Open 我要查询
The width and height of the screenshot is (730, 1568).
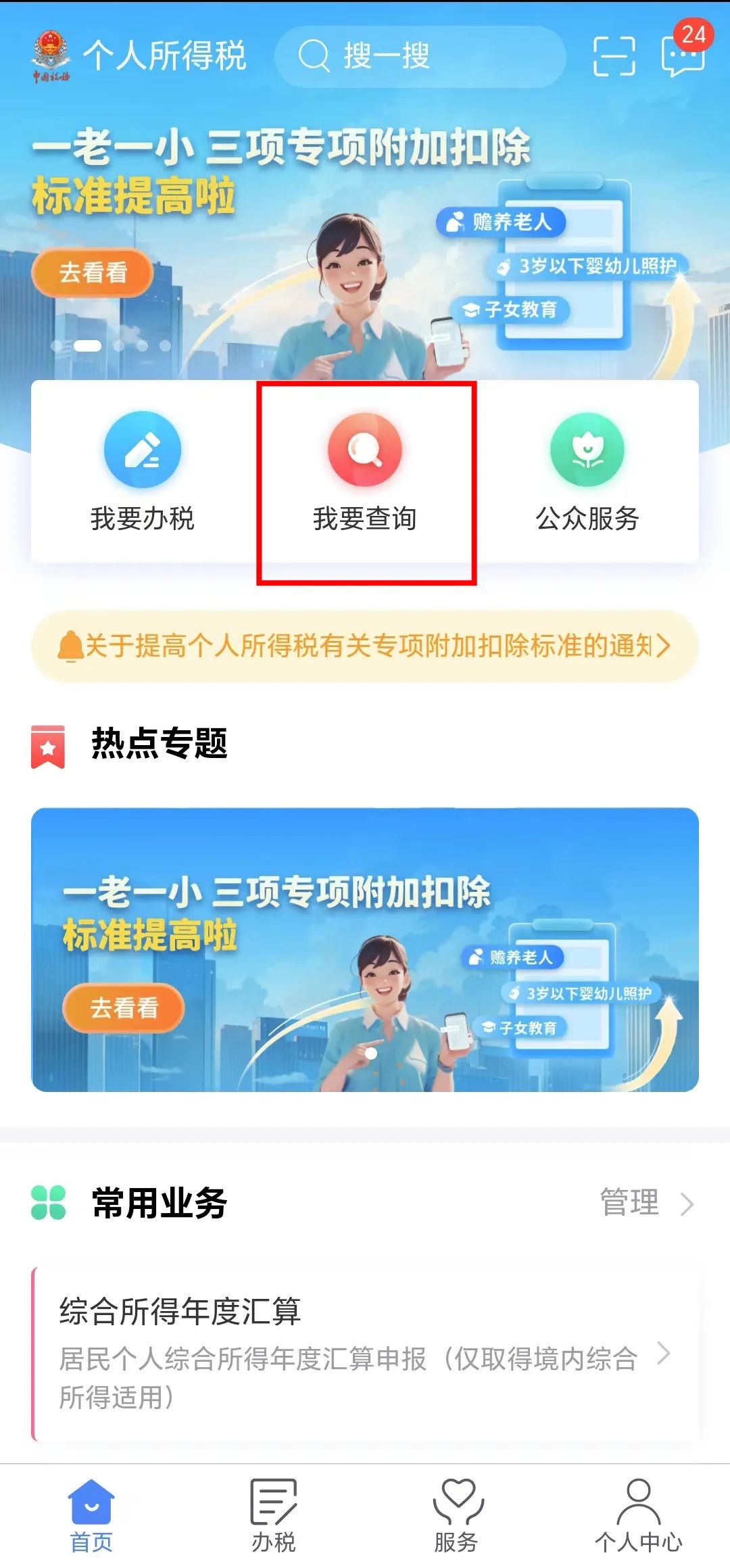coord(365,471)
